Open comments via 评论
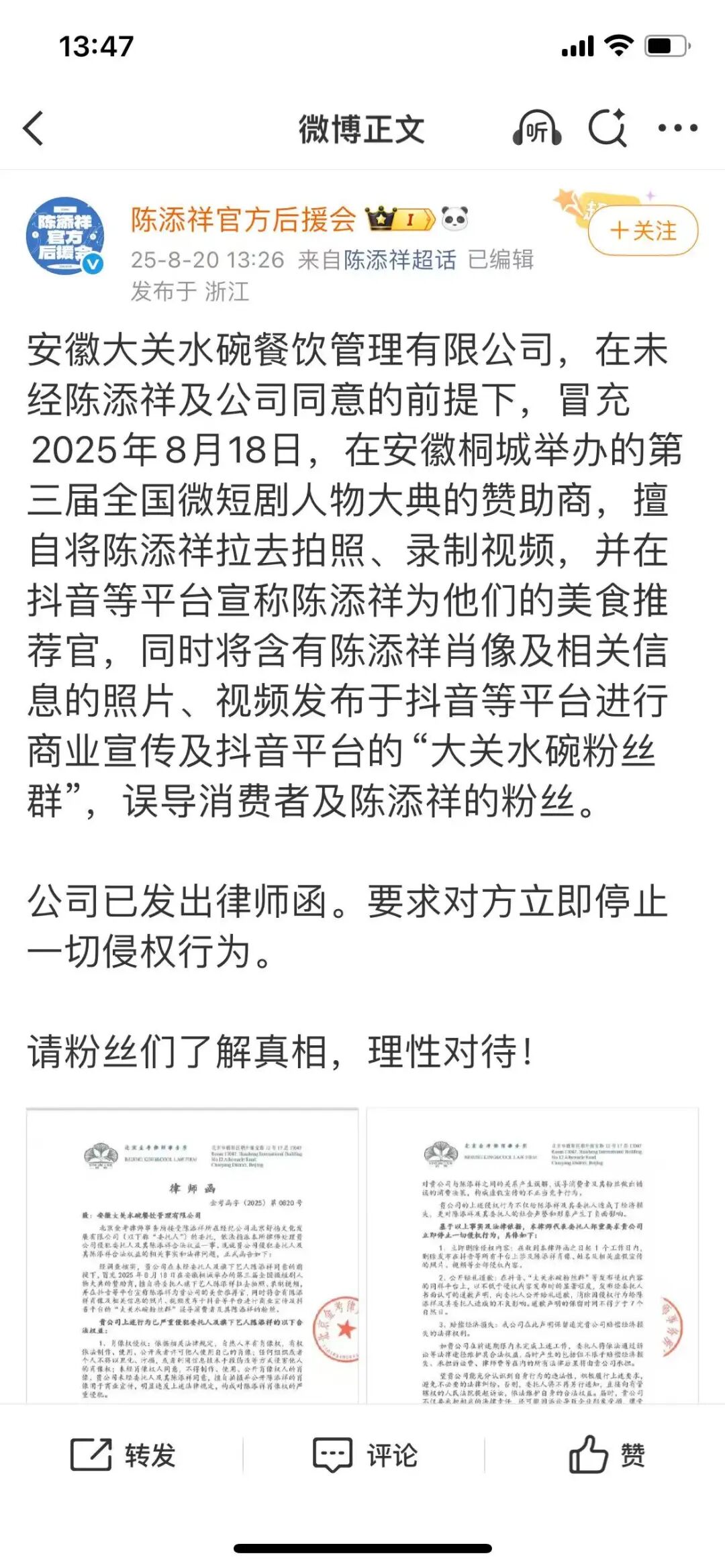 click(x=365, y=1455)
